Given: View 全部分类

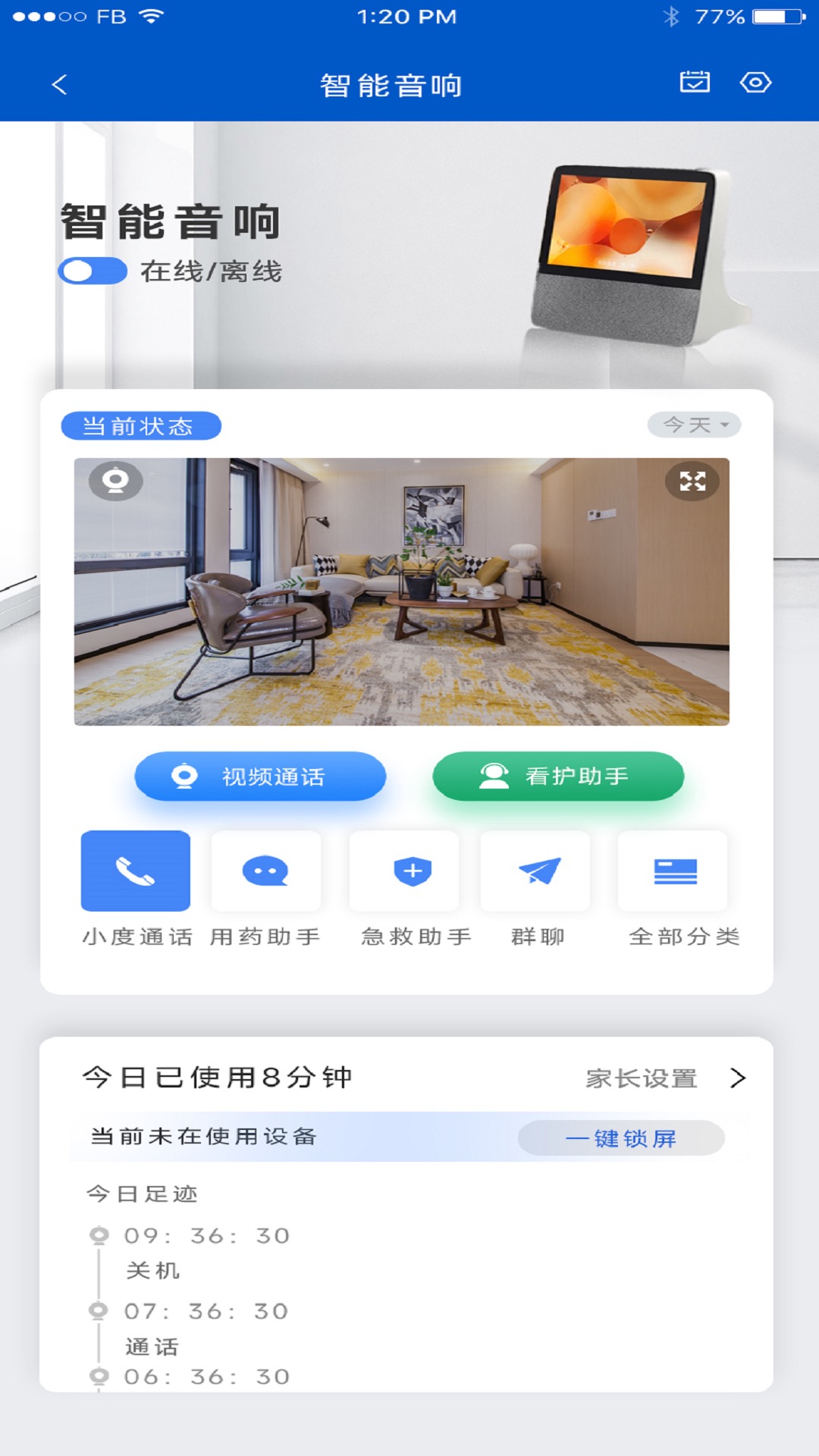Looking at the screenshot, I should pos(675,871).
